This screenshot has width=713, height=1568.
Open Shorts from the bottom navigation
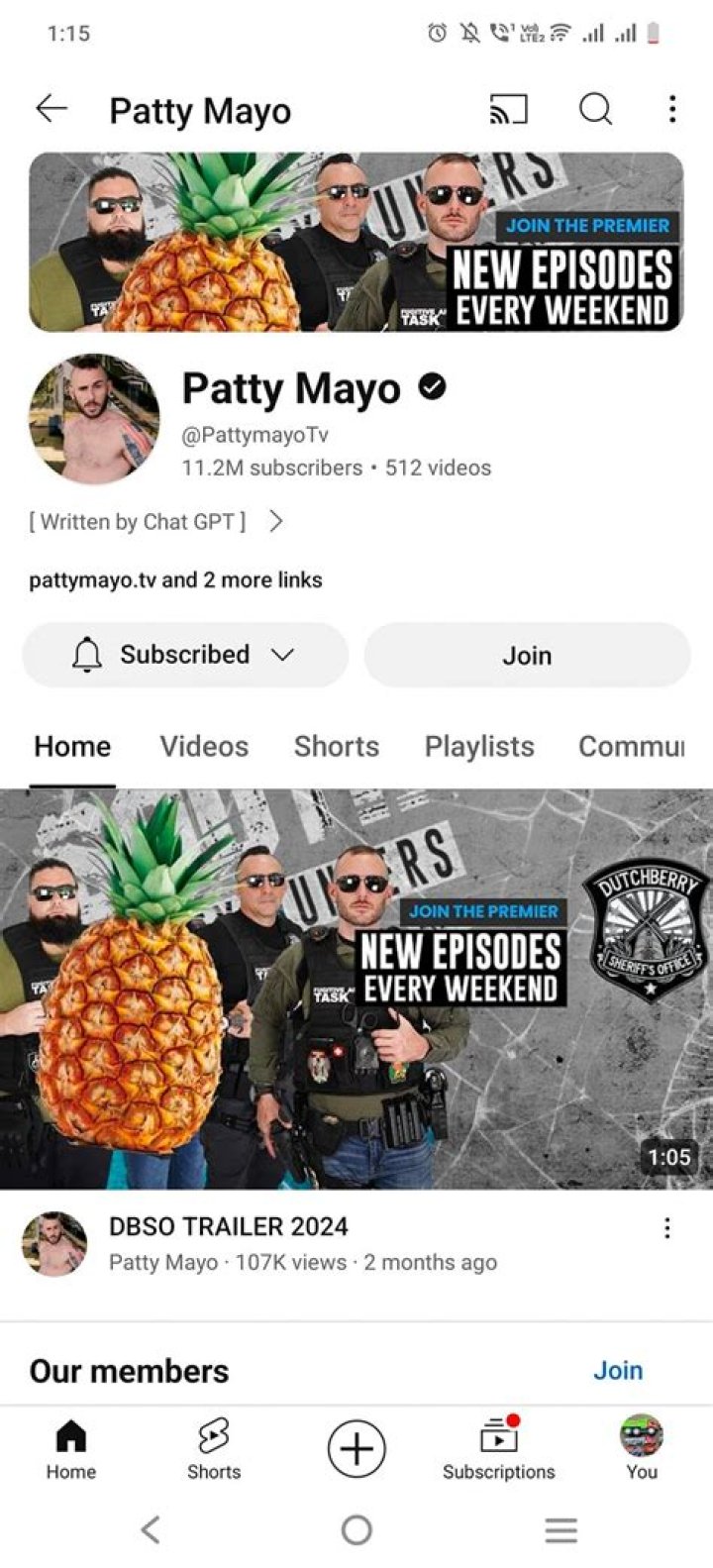tap(214, 1449)
